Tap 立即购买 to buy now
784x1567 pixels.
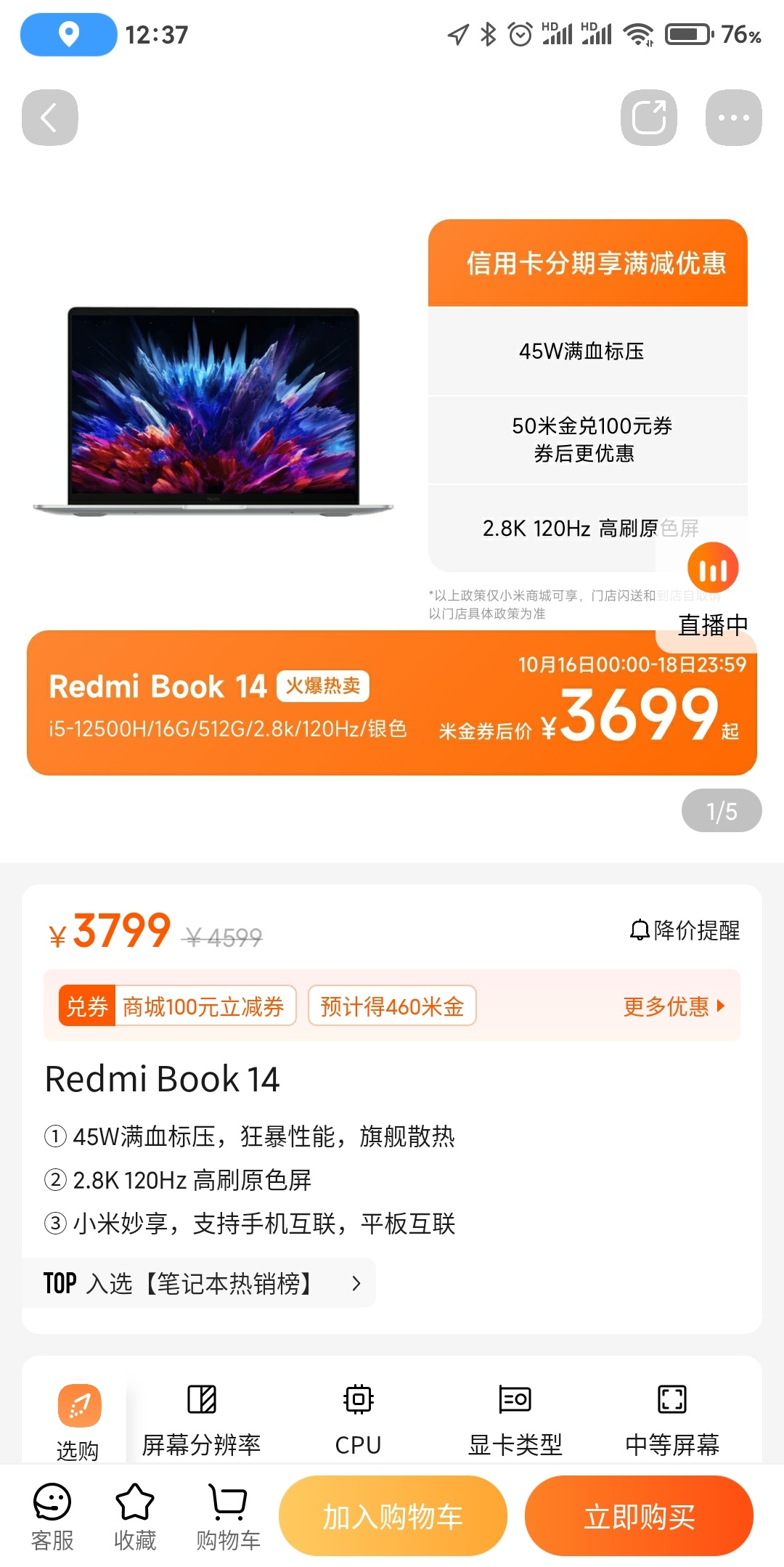(639, 1516)
